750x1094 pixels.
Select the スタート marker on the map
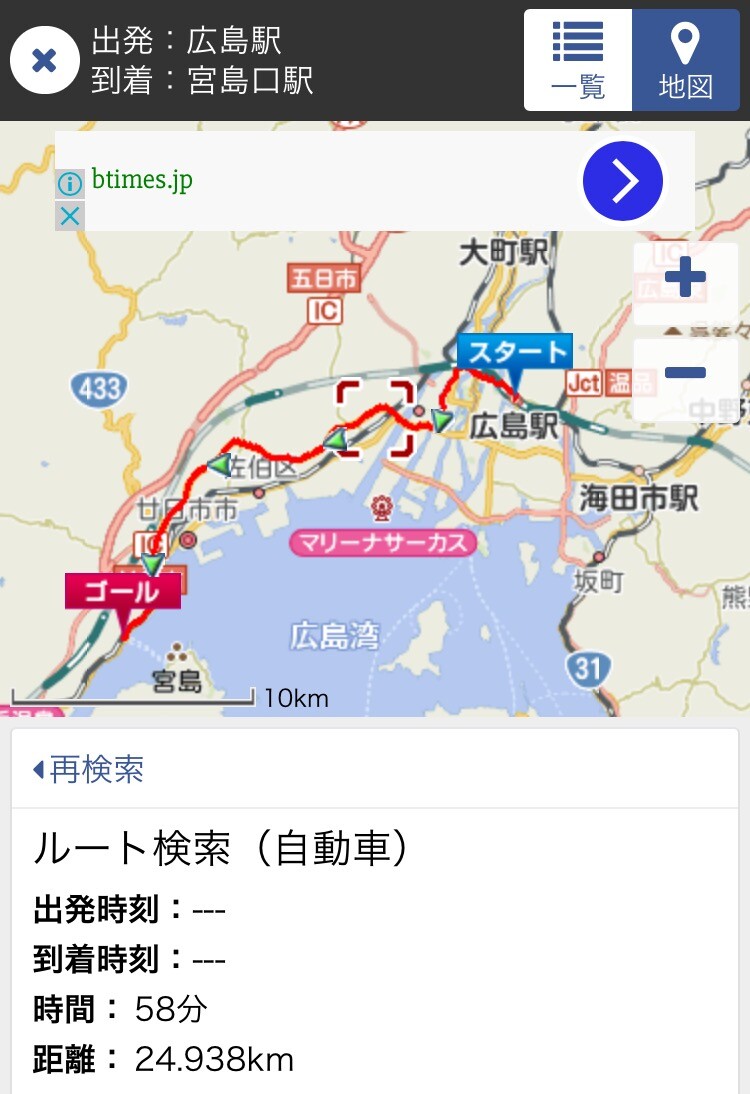pos(514,352)
